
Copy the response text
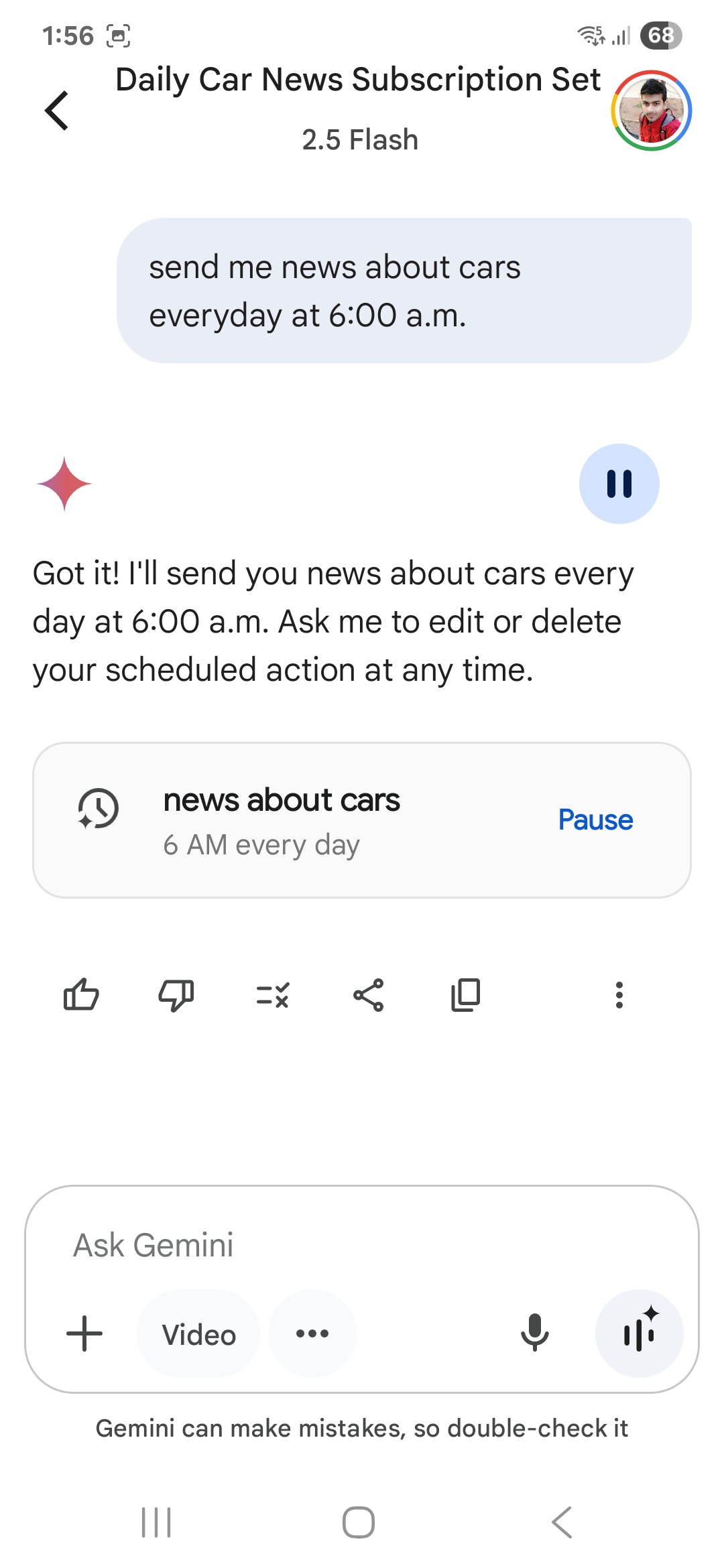point(466,995)
